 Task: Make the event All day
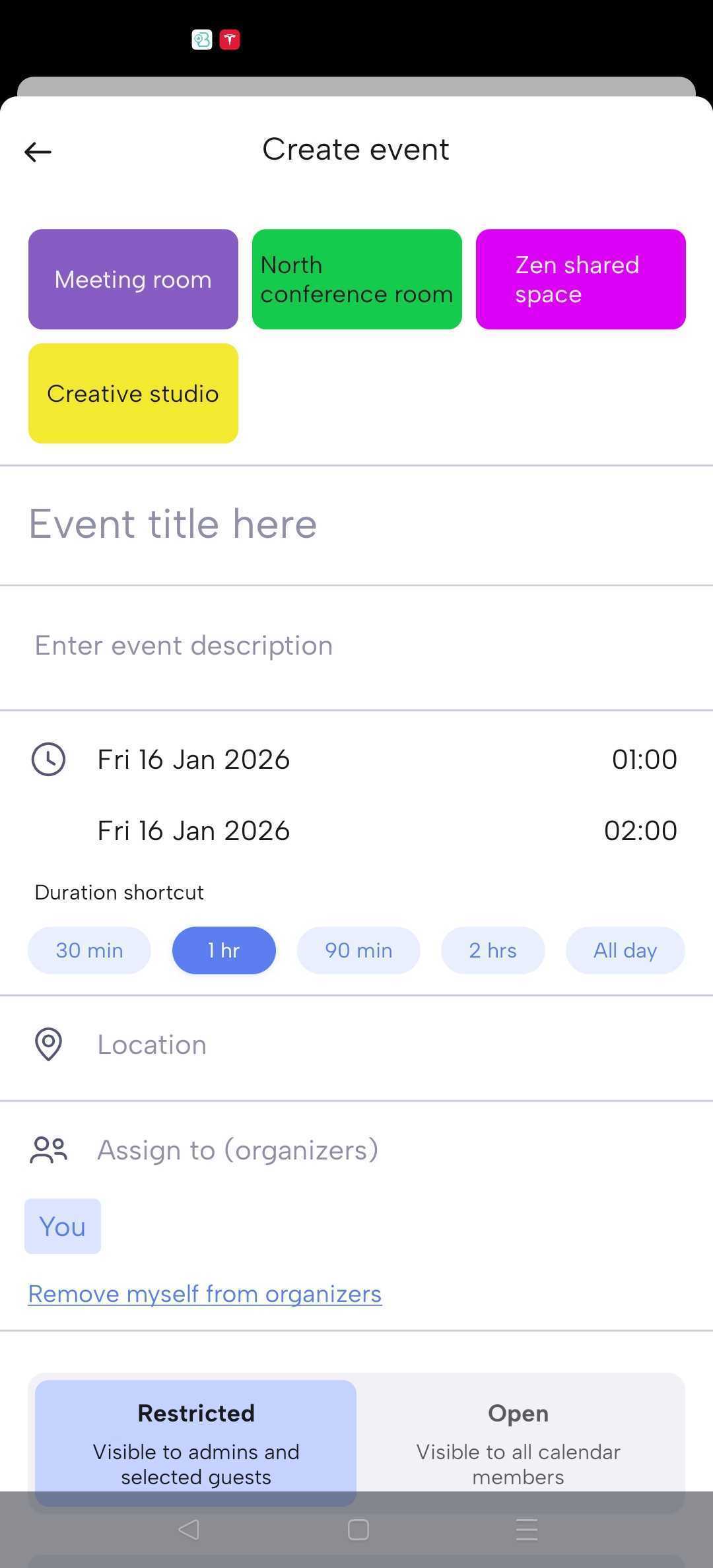[625, 950]
